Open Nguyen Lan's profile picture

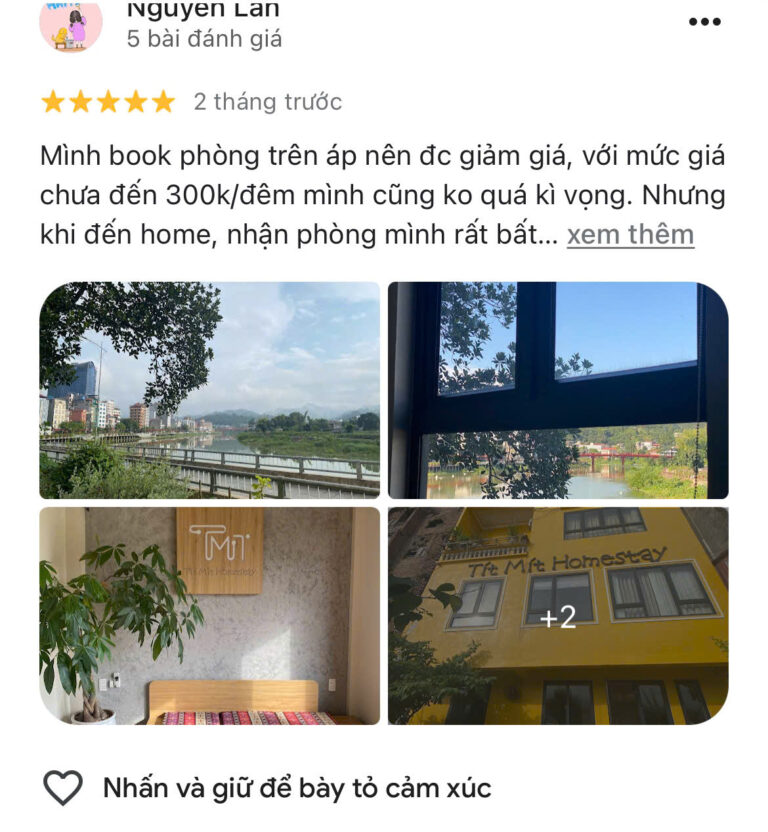pos(70,25)
